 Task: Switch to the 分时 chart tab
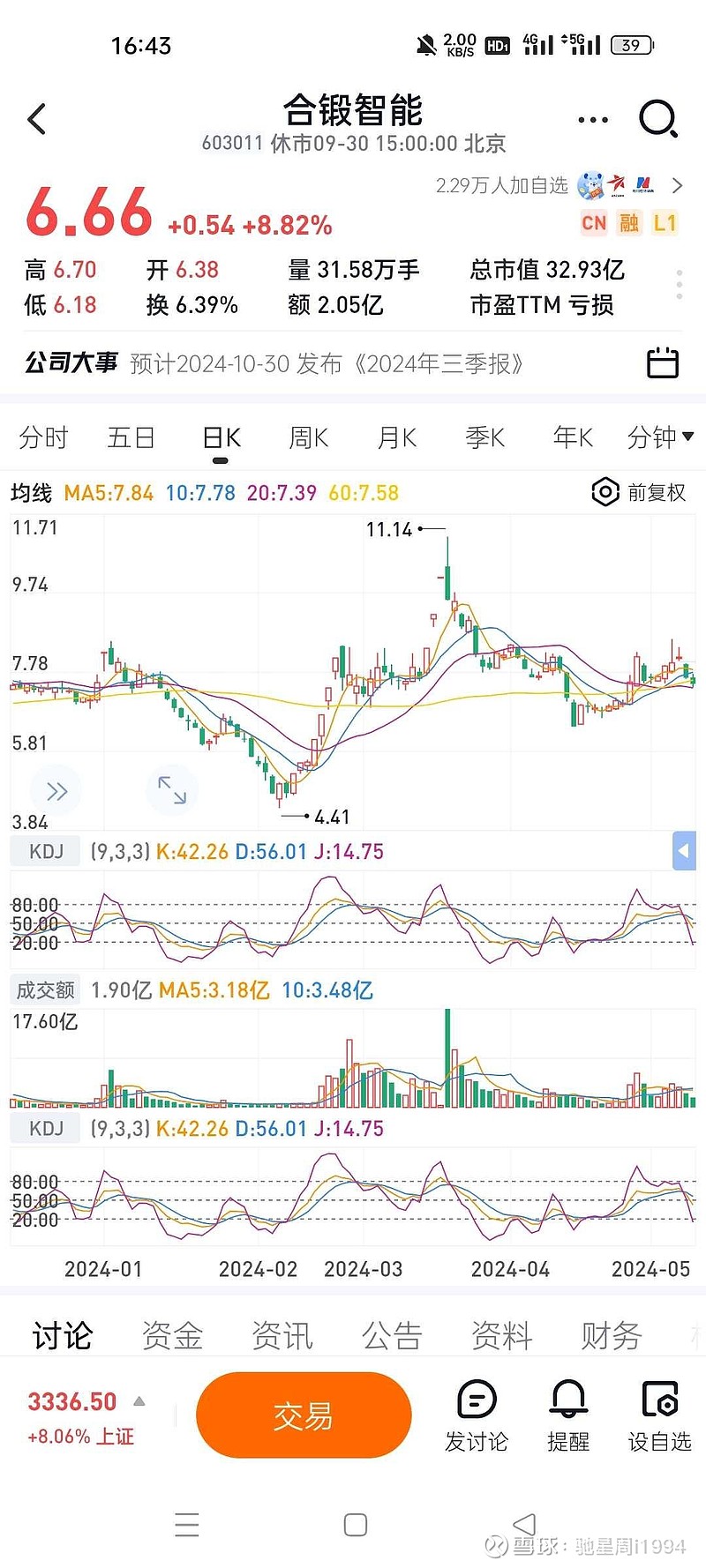point(43,437)
